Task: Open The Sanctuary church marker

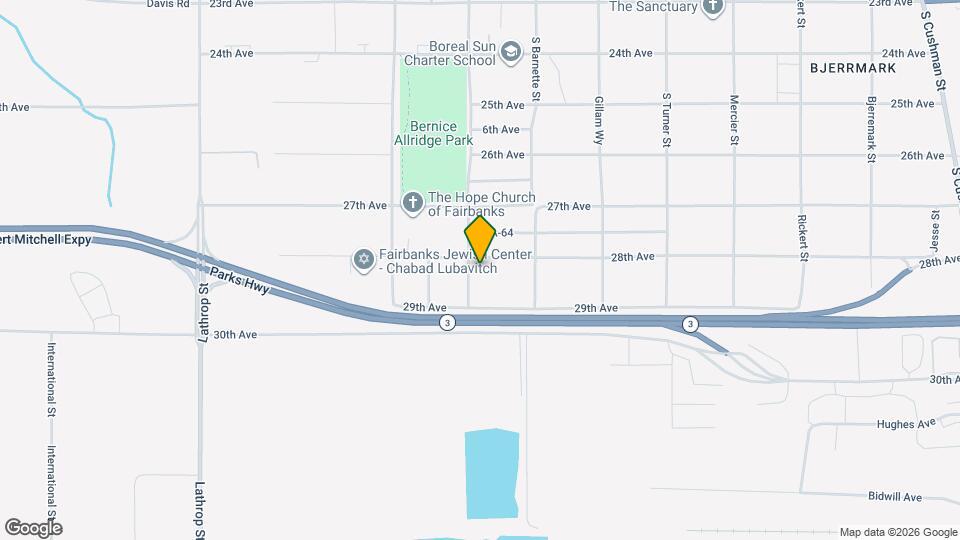Action: click(x=712, y=7)
